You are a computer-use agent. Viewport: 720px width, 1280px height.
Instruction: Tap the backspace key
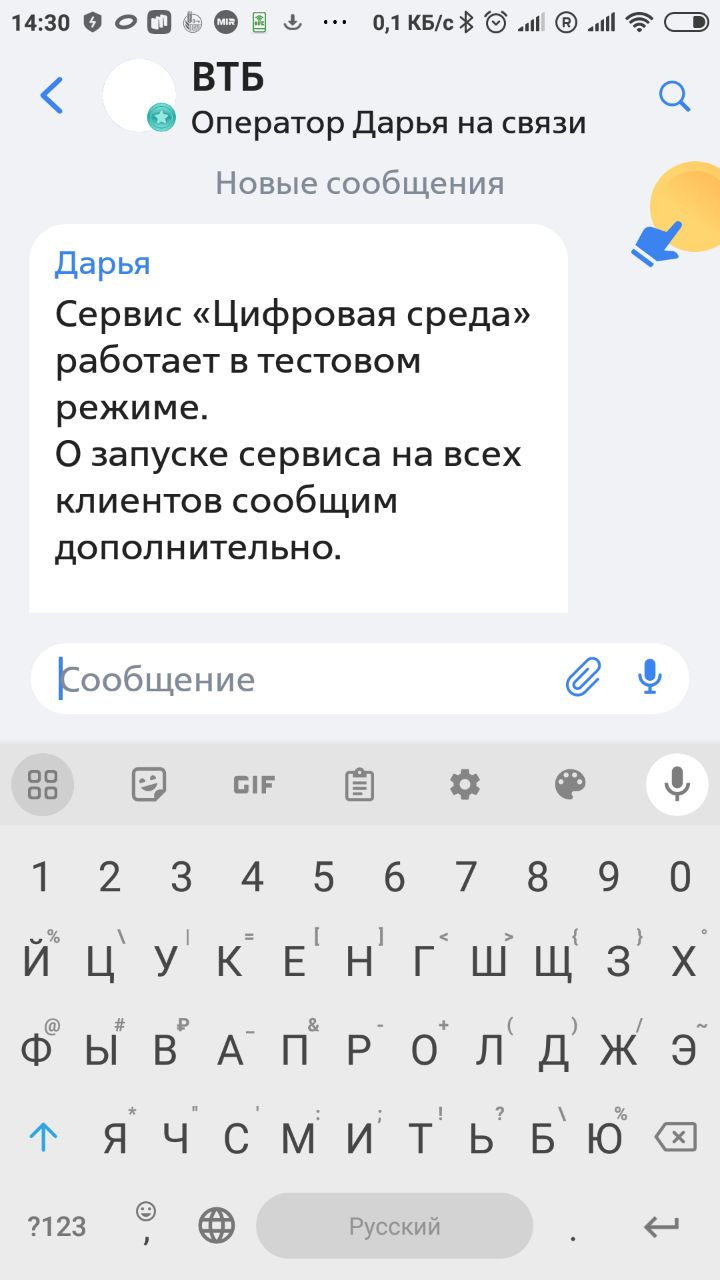tap(675, 1136)
